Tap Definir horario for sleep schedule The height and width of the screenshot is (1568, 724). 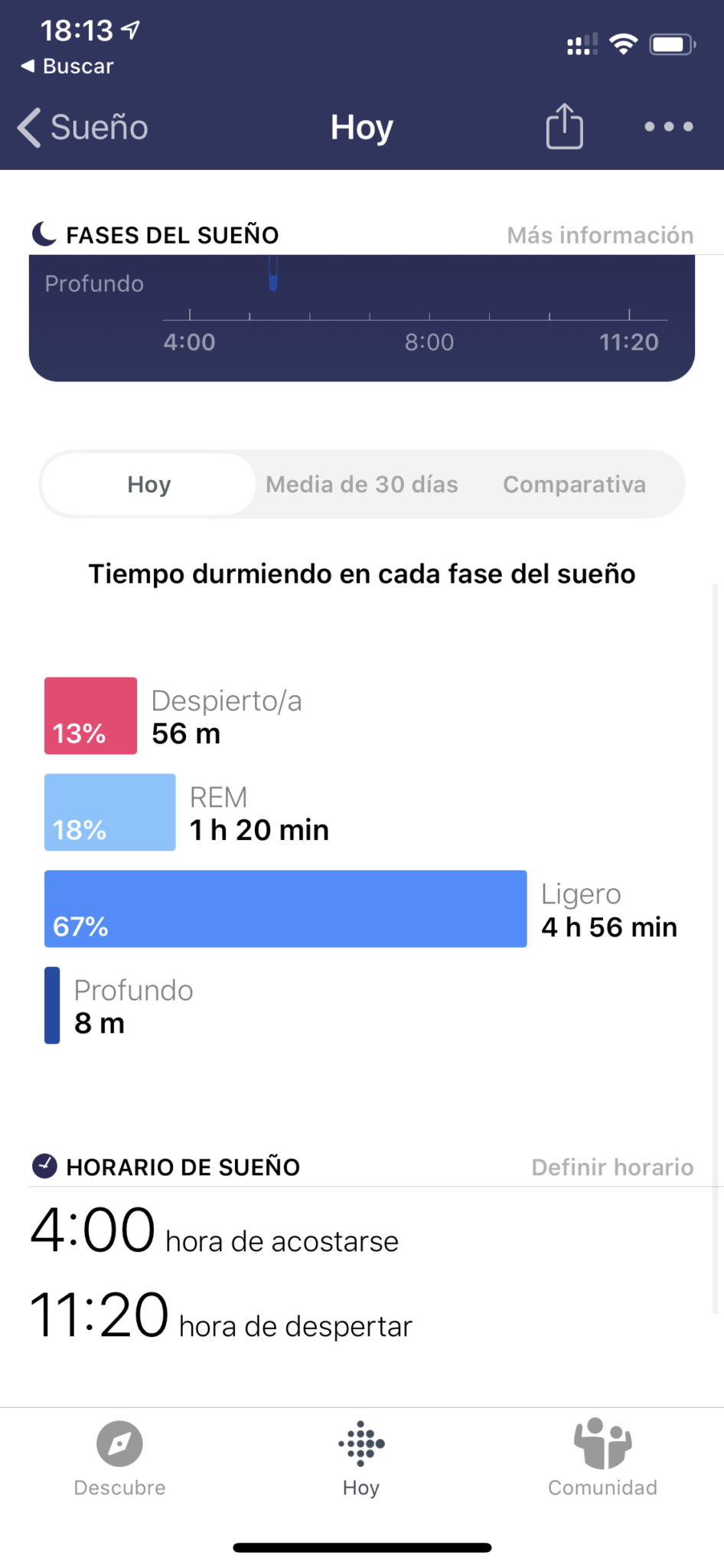612,1167
